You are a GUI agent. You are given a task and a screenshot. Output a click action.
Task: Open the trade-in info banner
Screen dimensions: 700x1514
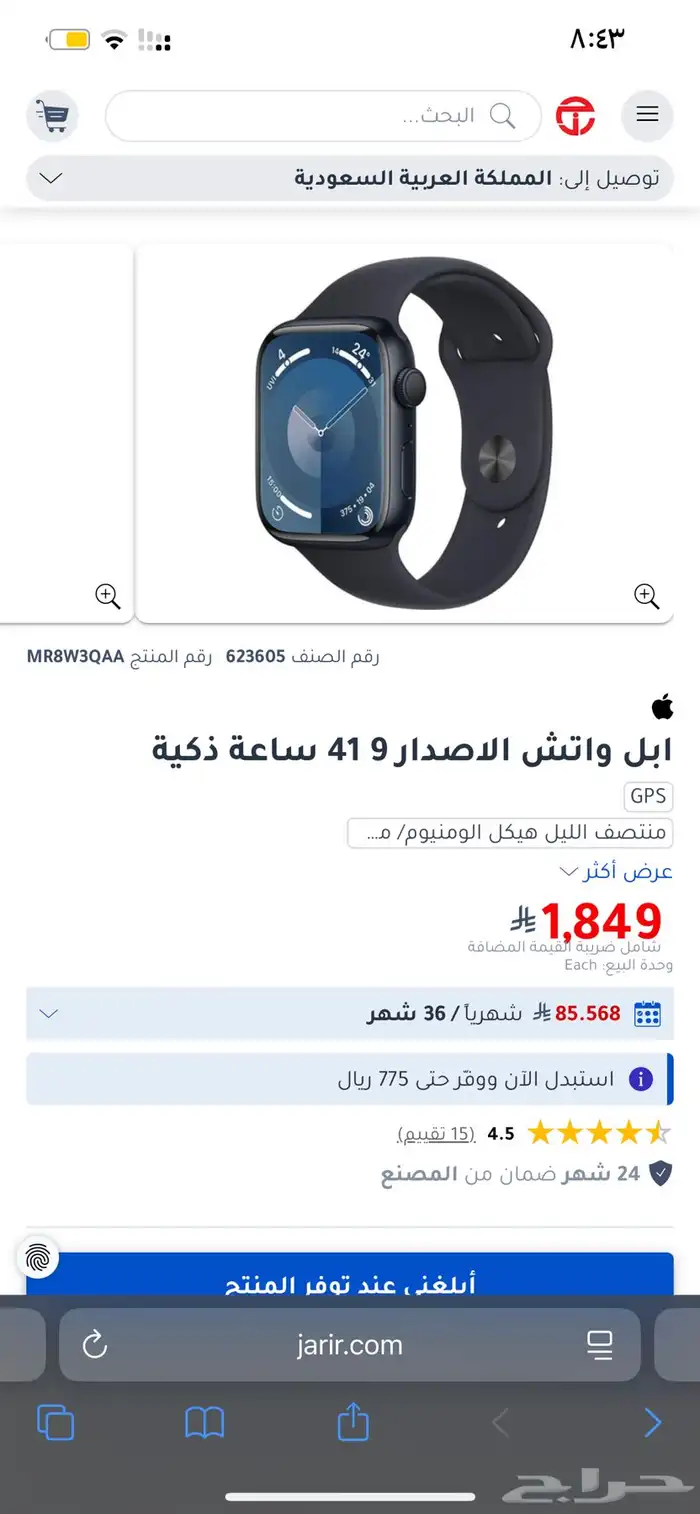(x=350, y=1079)
